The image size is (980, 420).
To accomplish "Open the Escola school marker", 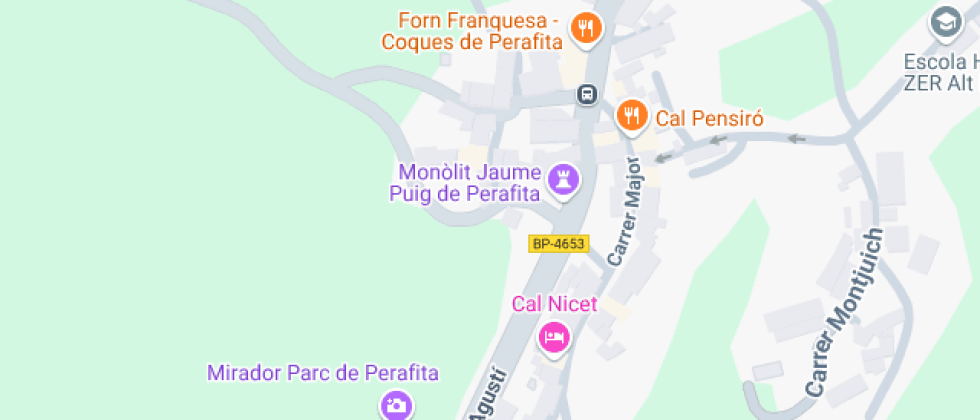I will [943, 21].
